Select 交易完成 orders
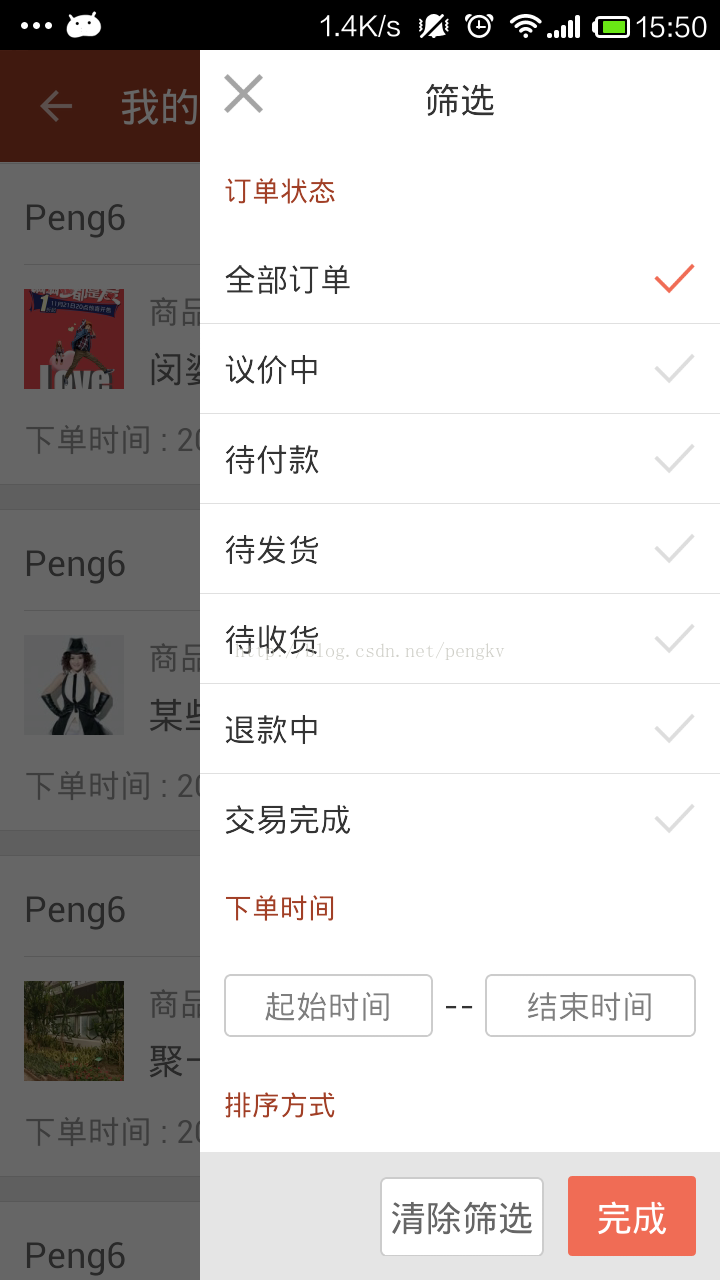Viewport: 720px width, 1280px height. coord(460,819)
